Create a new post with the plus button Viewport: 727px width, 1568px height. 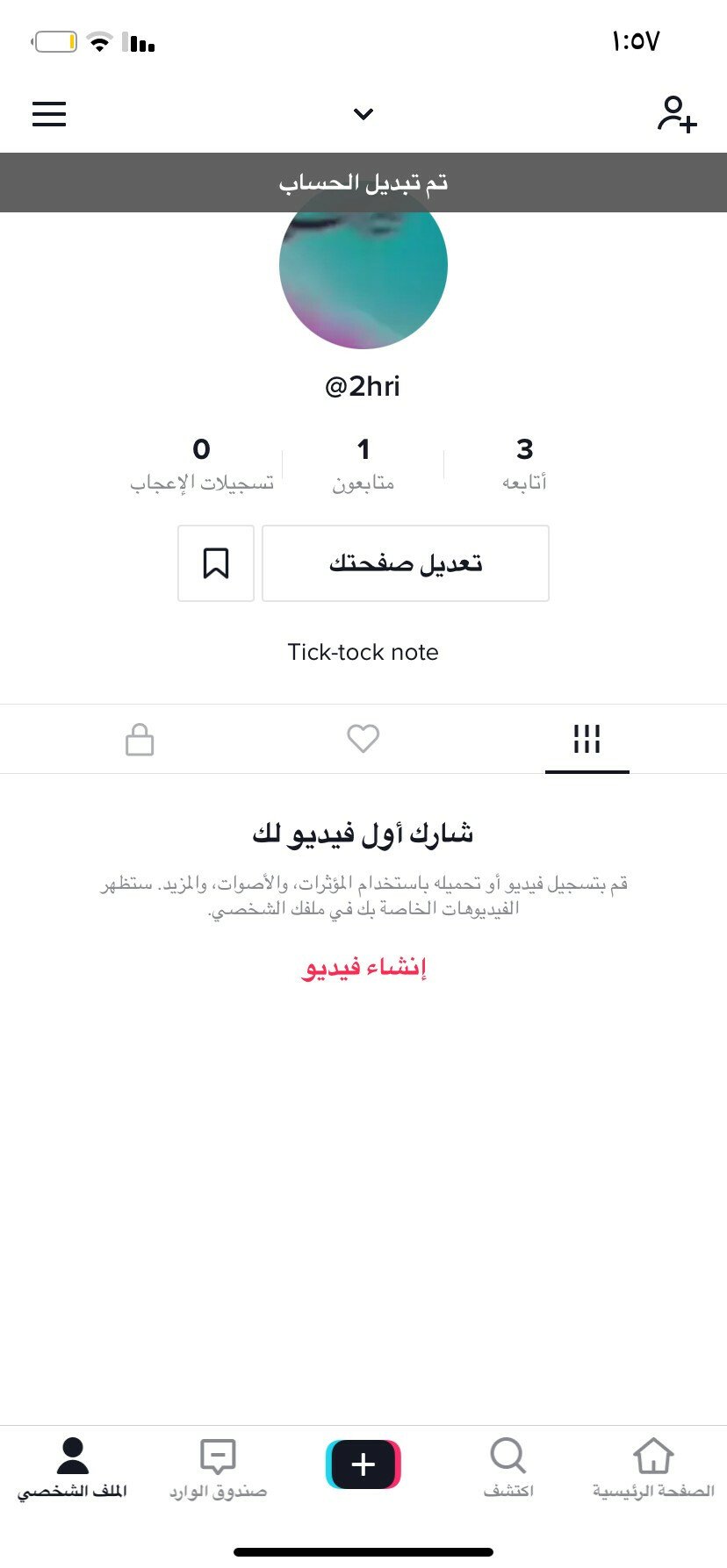363,1464
